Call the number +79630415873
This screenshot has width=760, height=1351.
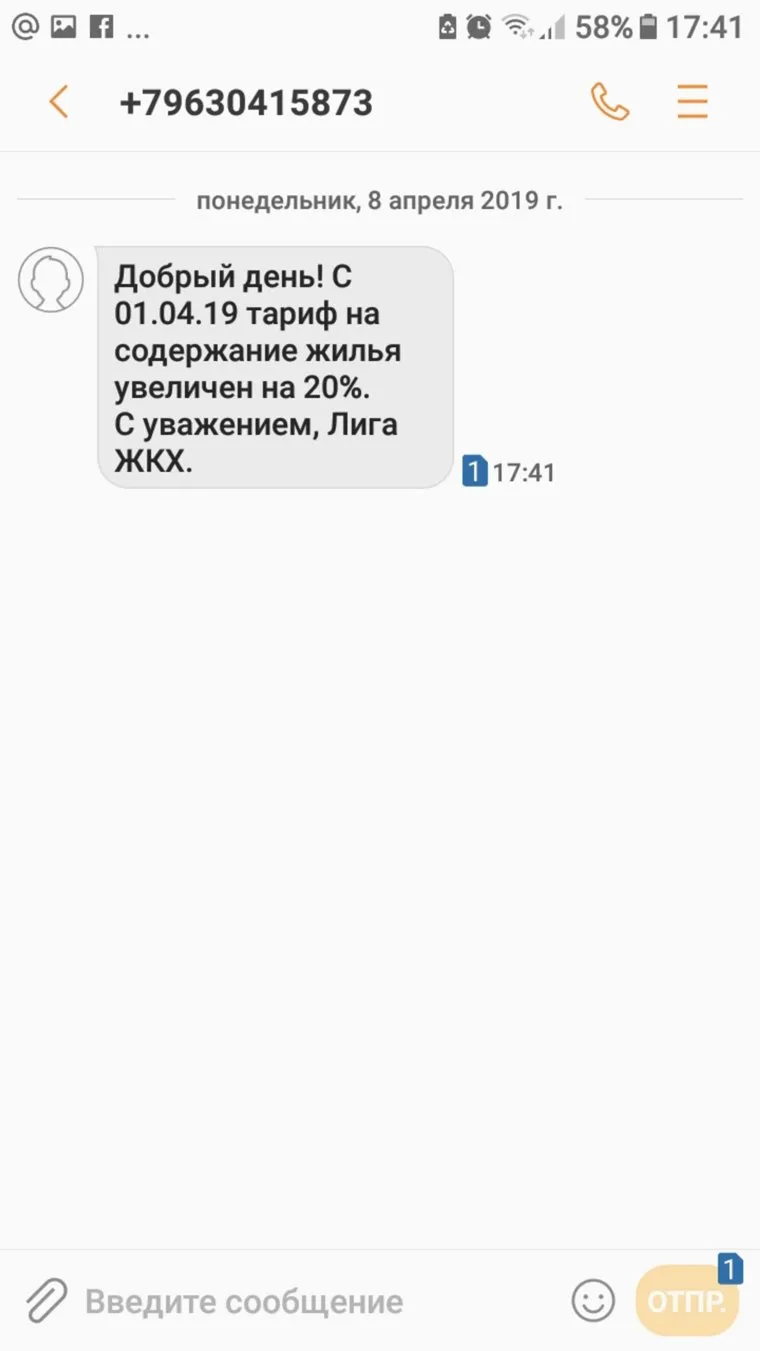click(609, 102)
